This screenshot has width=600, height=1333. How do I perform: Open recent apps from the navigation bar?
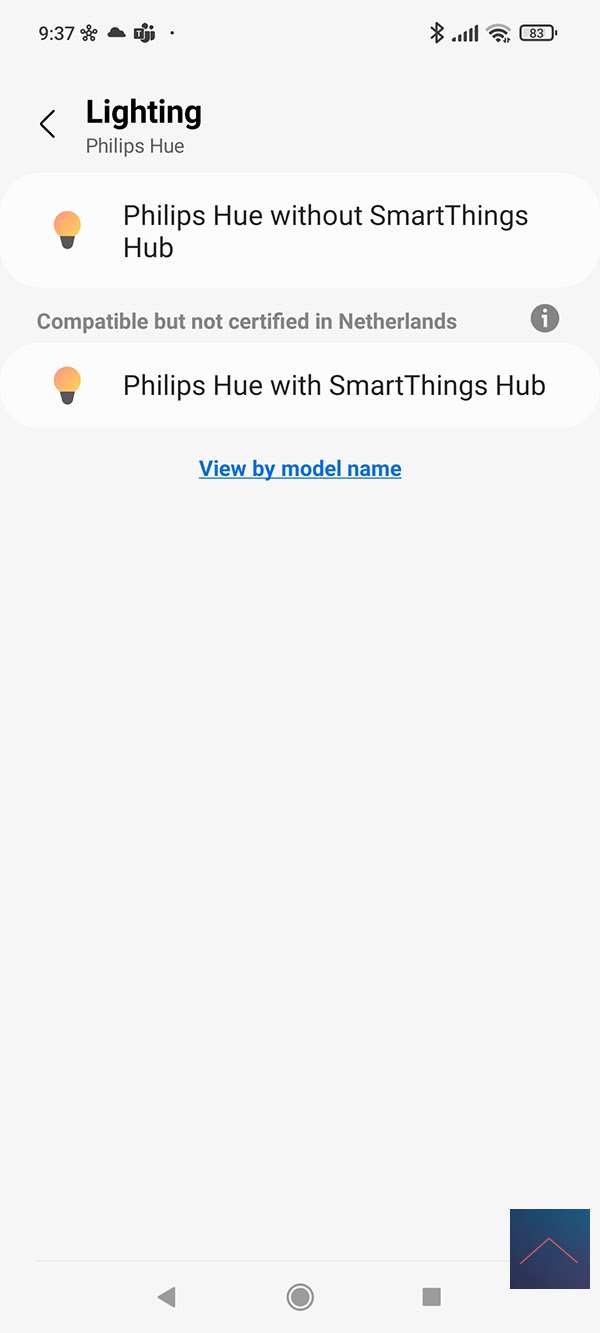click(x=431, y=1297)
